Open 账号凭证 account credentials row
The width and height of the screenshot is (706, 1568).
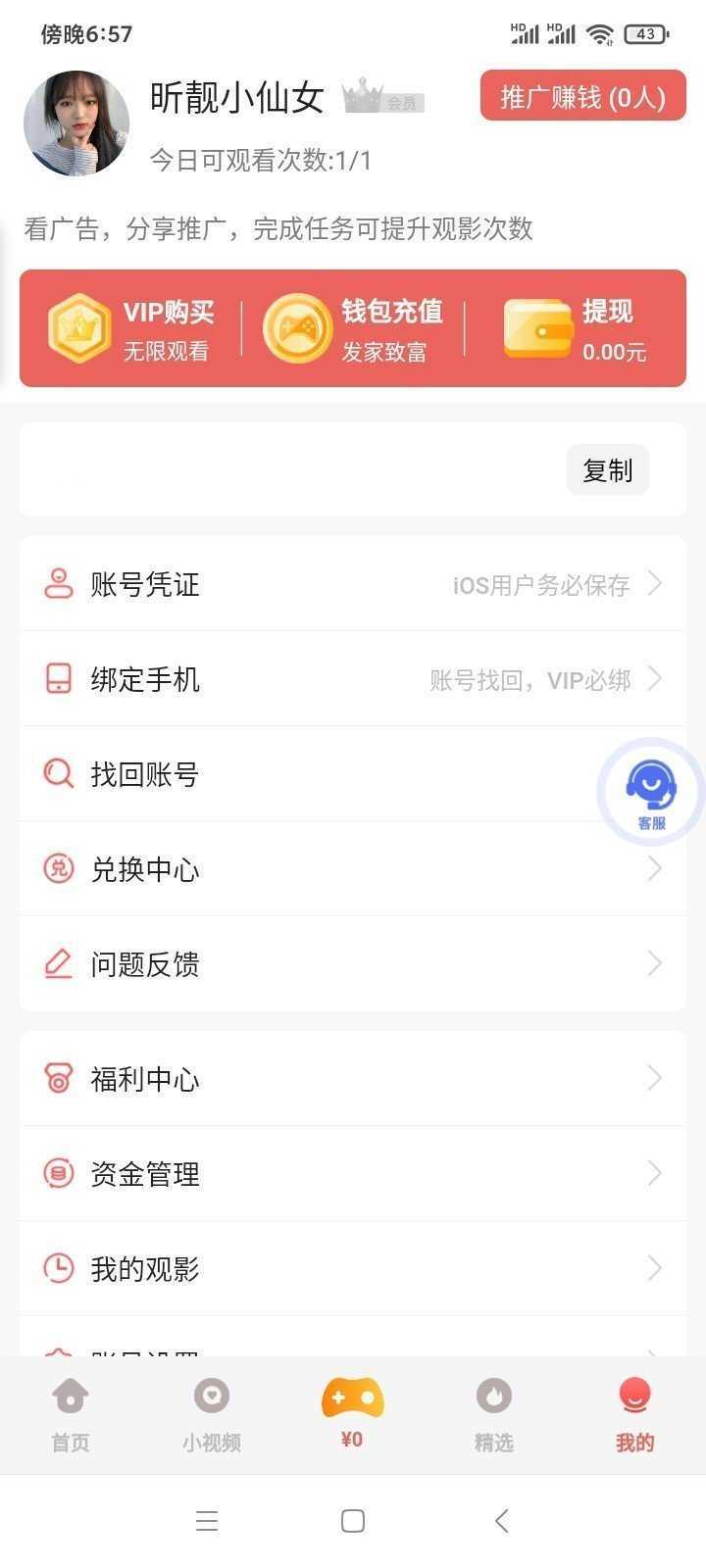pos(353,584)
